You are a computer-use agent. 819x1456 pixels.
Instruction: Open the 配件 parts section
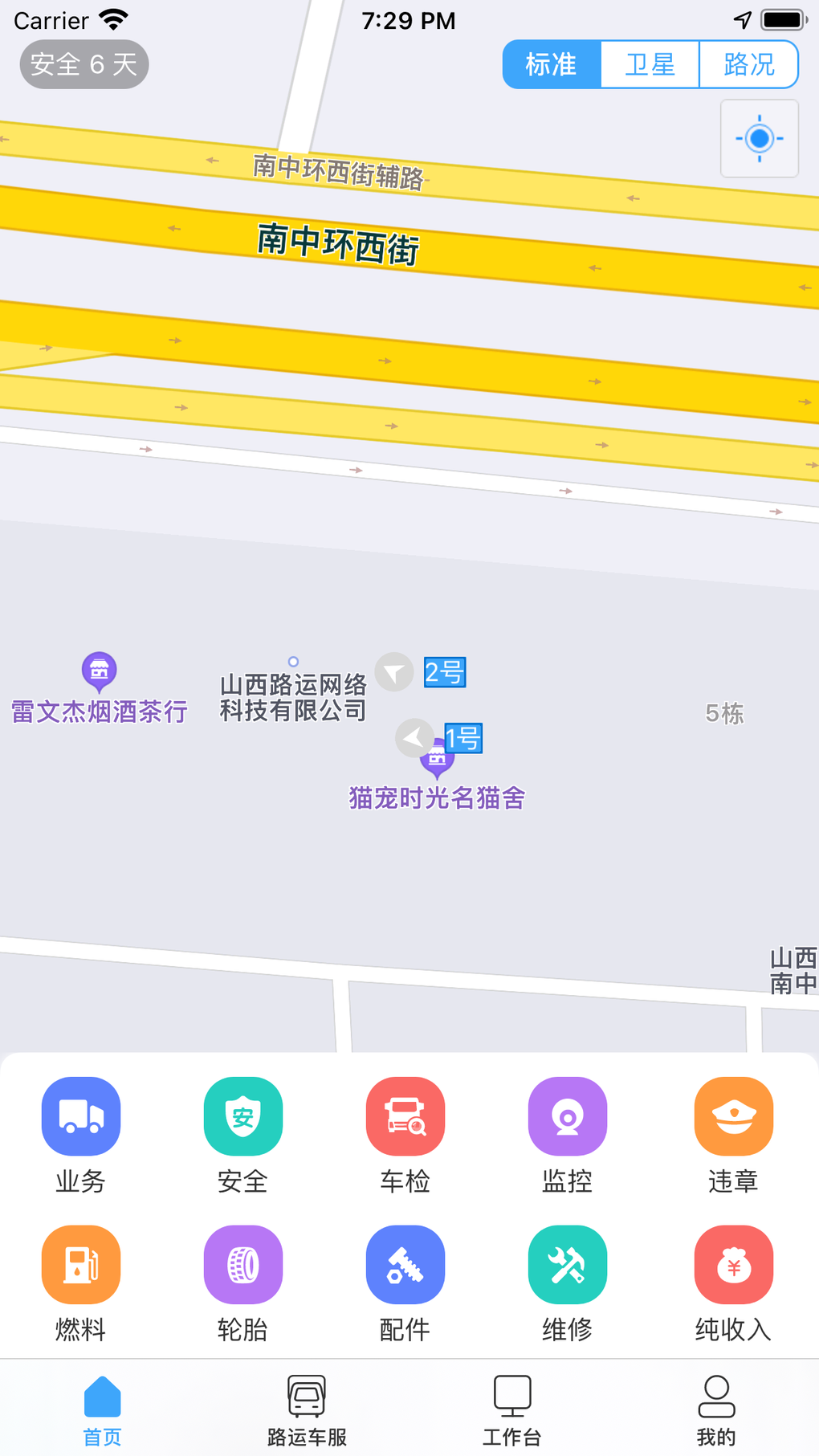[405, 1282]
